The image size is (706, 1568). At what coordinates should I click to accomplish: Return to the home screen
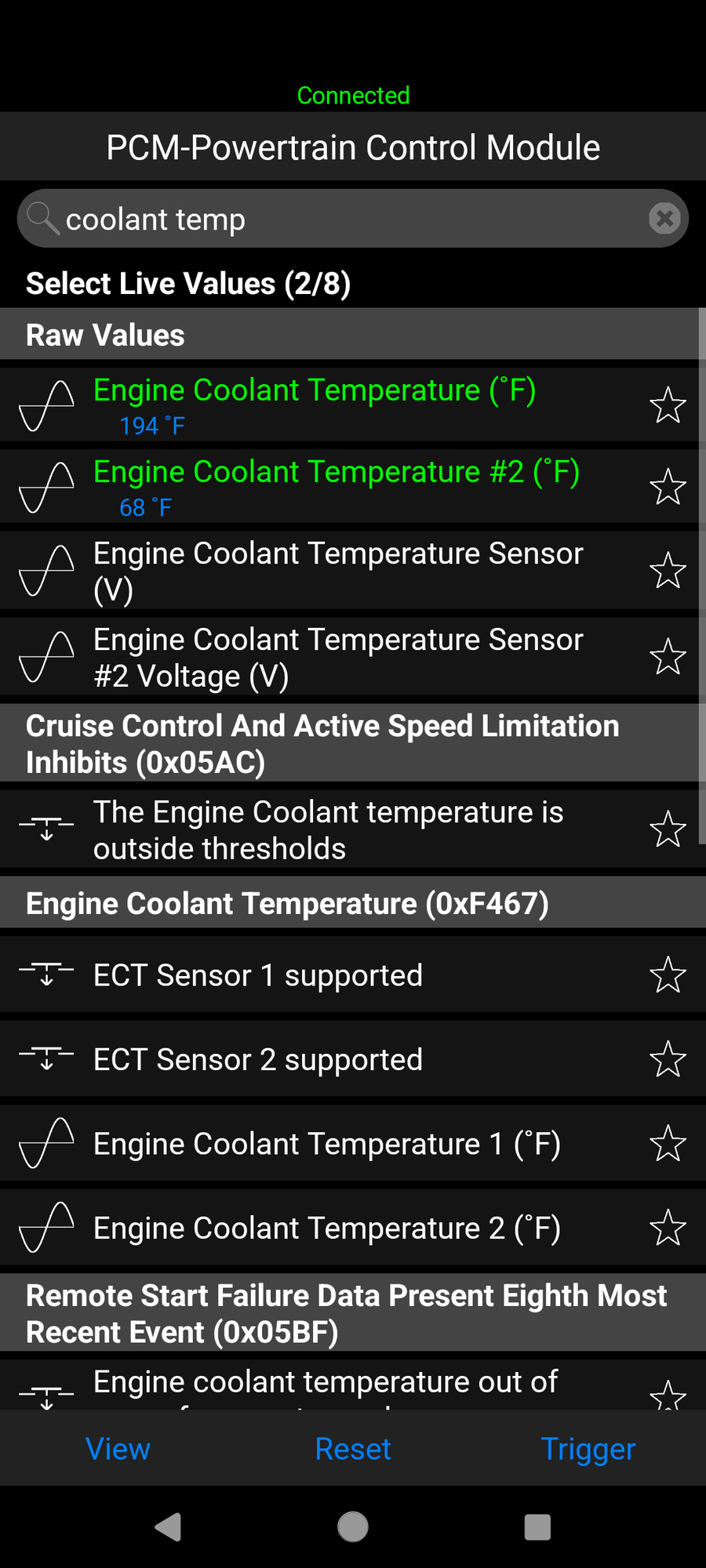353,1526
